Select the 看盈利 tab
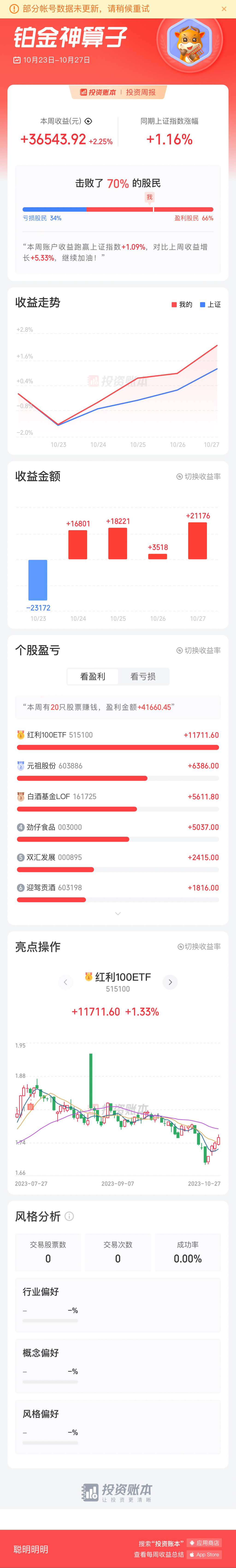236x1568 pixels. [92, 676]
